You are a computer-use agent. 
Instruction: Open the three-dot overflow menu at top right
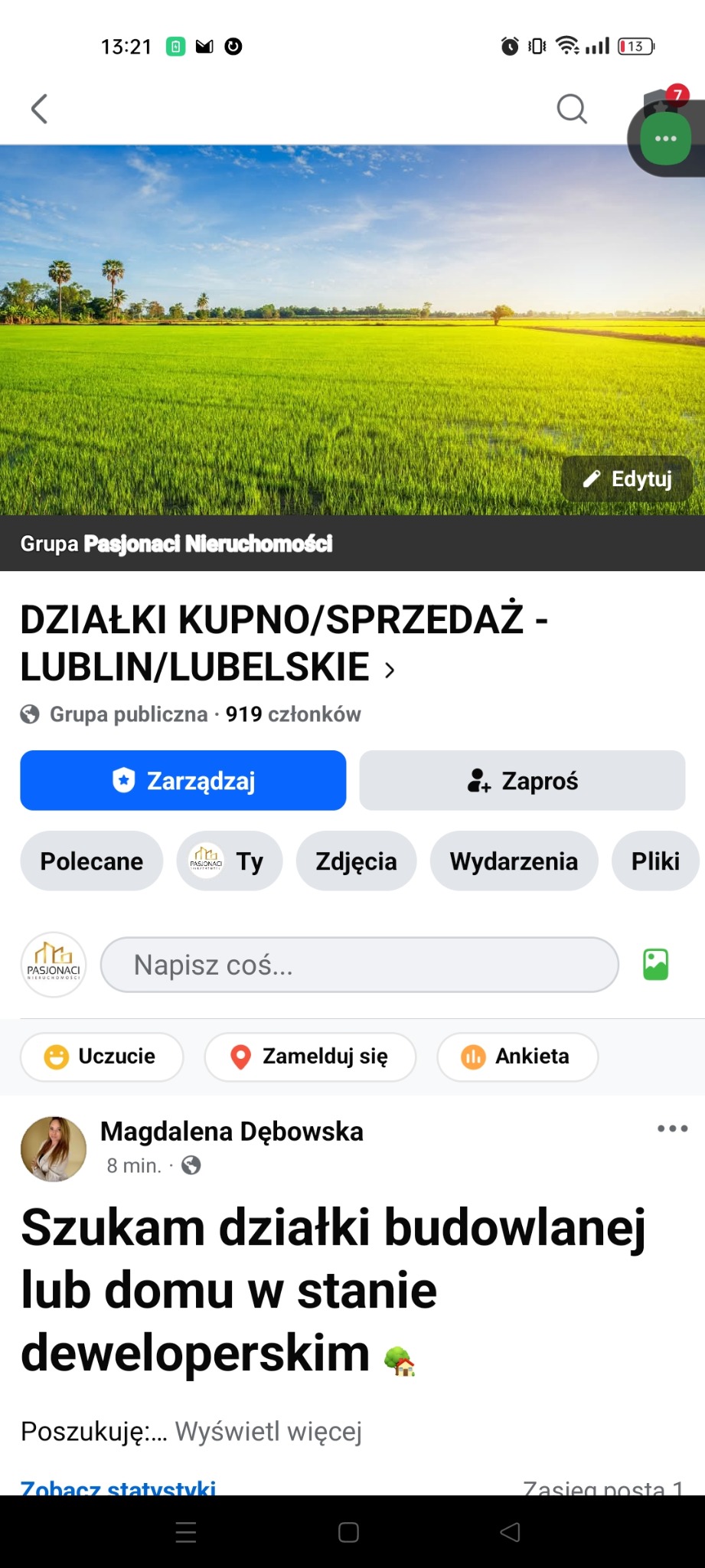click(x=664, y=138)
